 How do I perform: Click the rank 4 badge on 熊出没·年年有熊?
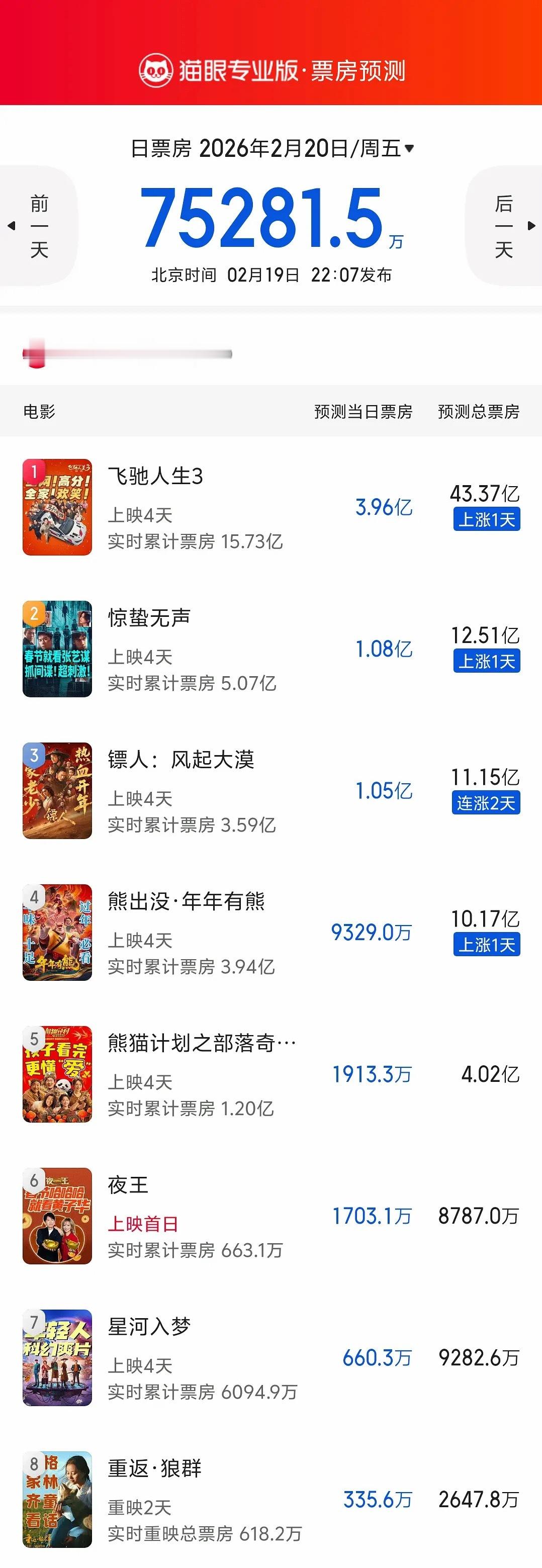click(x=34, y=896)
